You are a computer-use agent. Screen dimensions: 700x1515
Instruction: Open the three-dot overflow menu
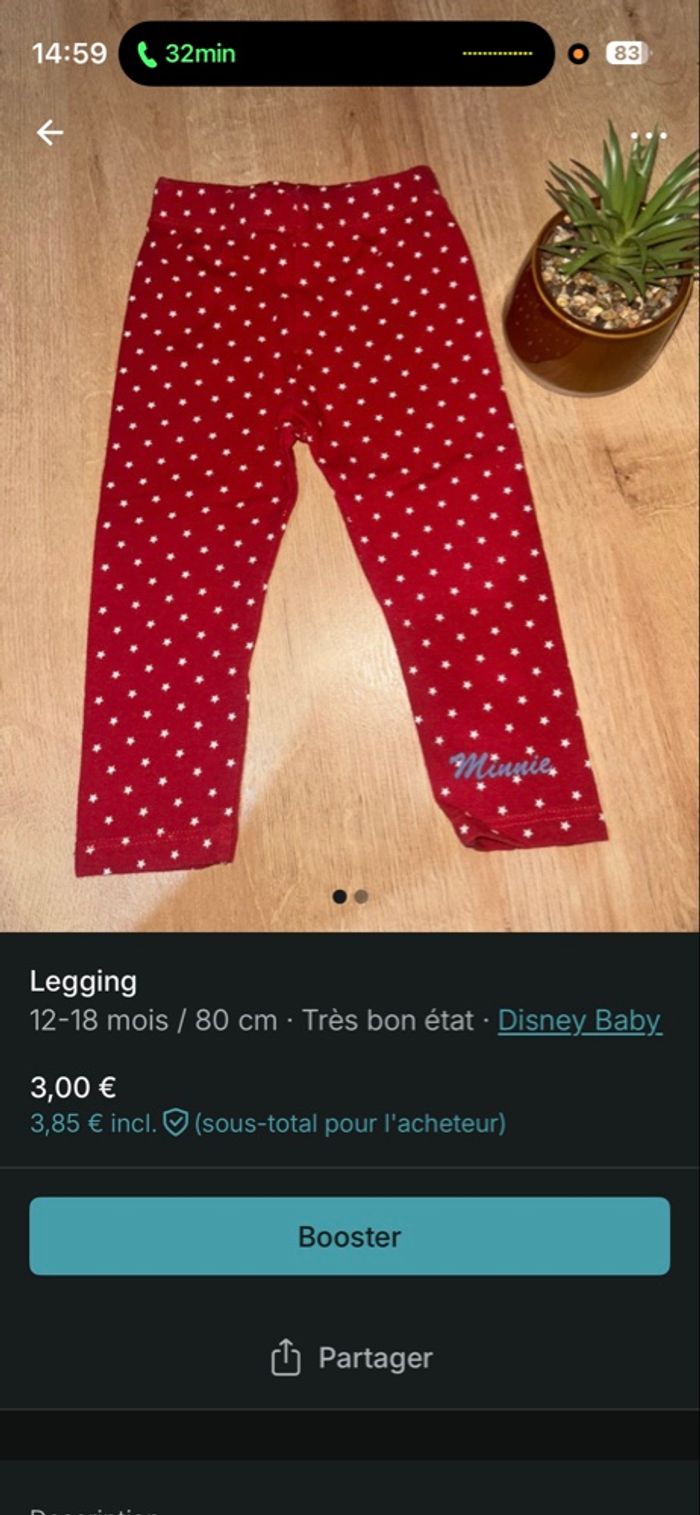coord(648,135)
